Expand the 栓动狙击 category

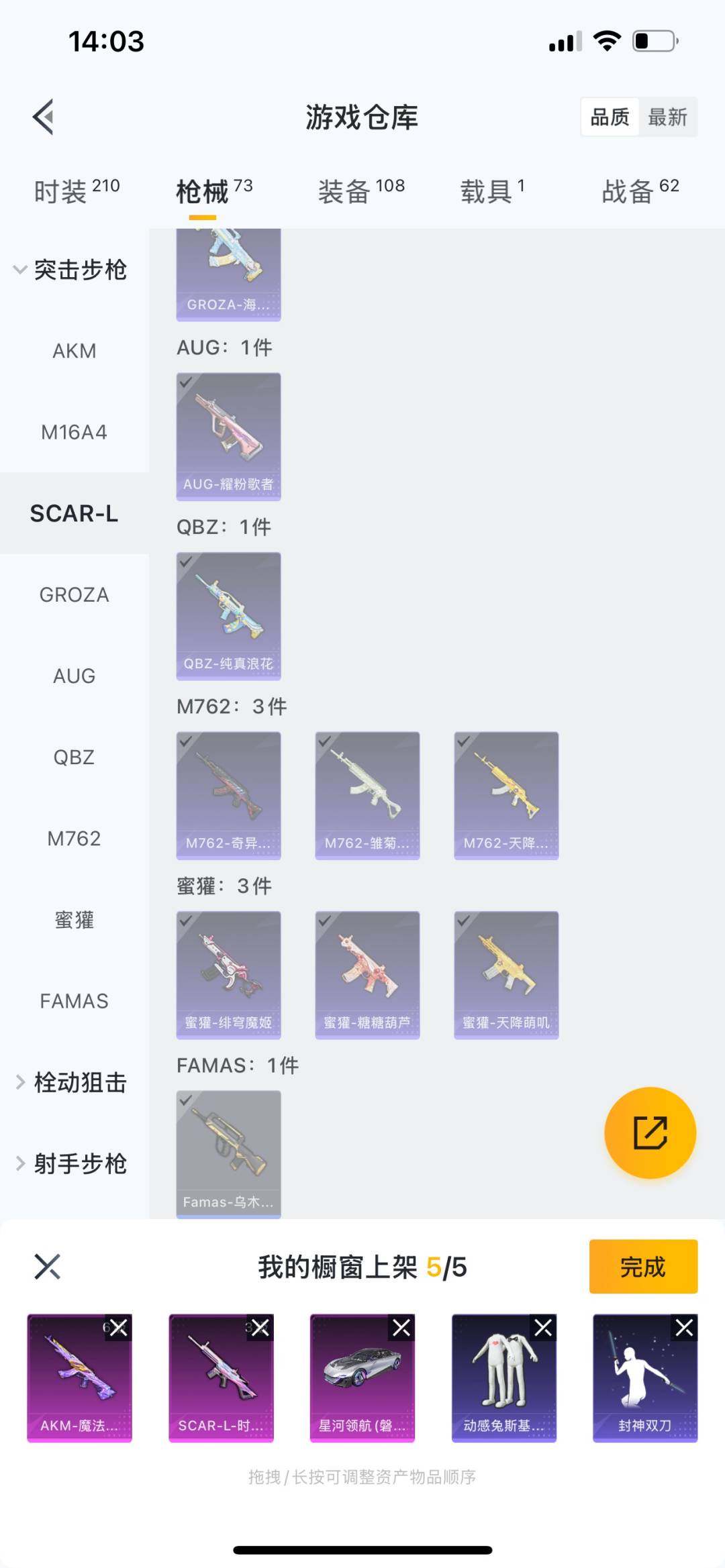tap(72, 1082)
